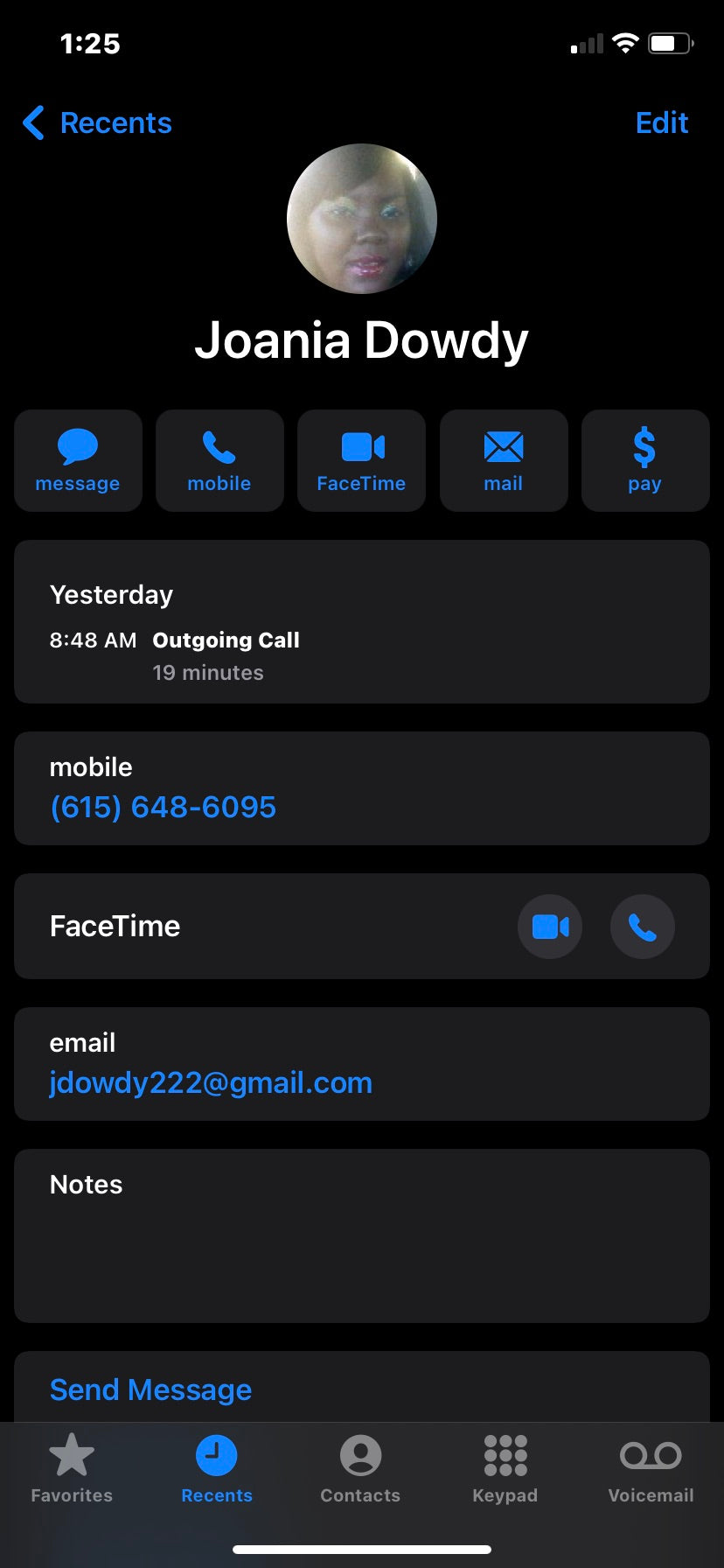Tap the message quick action button

coord(78,460)
